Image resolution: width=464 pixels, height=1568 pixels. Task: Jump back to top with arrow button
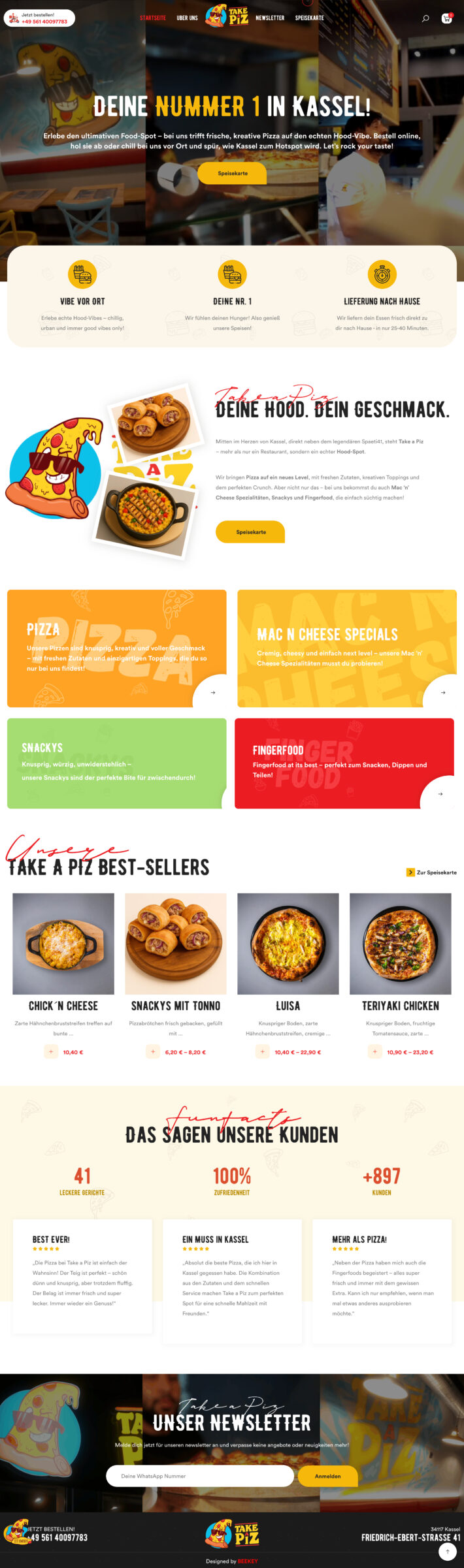tap(448, 1552)
